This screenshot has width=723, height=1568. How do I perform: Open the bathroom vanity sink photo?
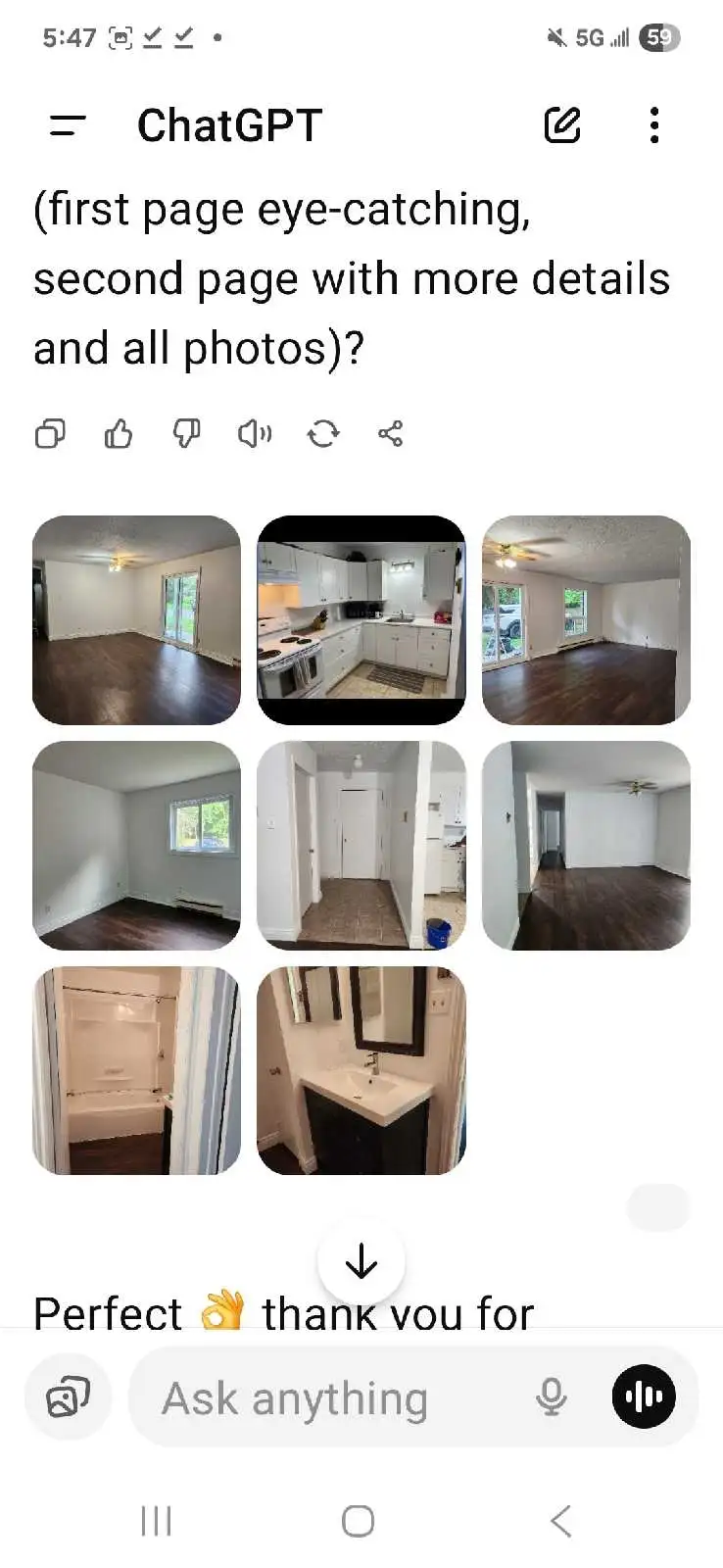(x=361, y=1070)
